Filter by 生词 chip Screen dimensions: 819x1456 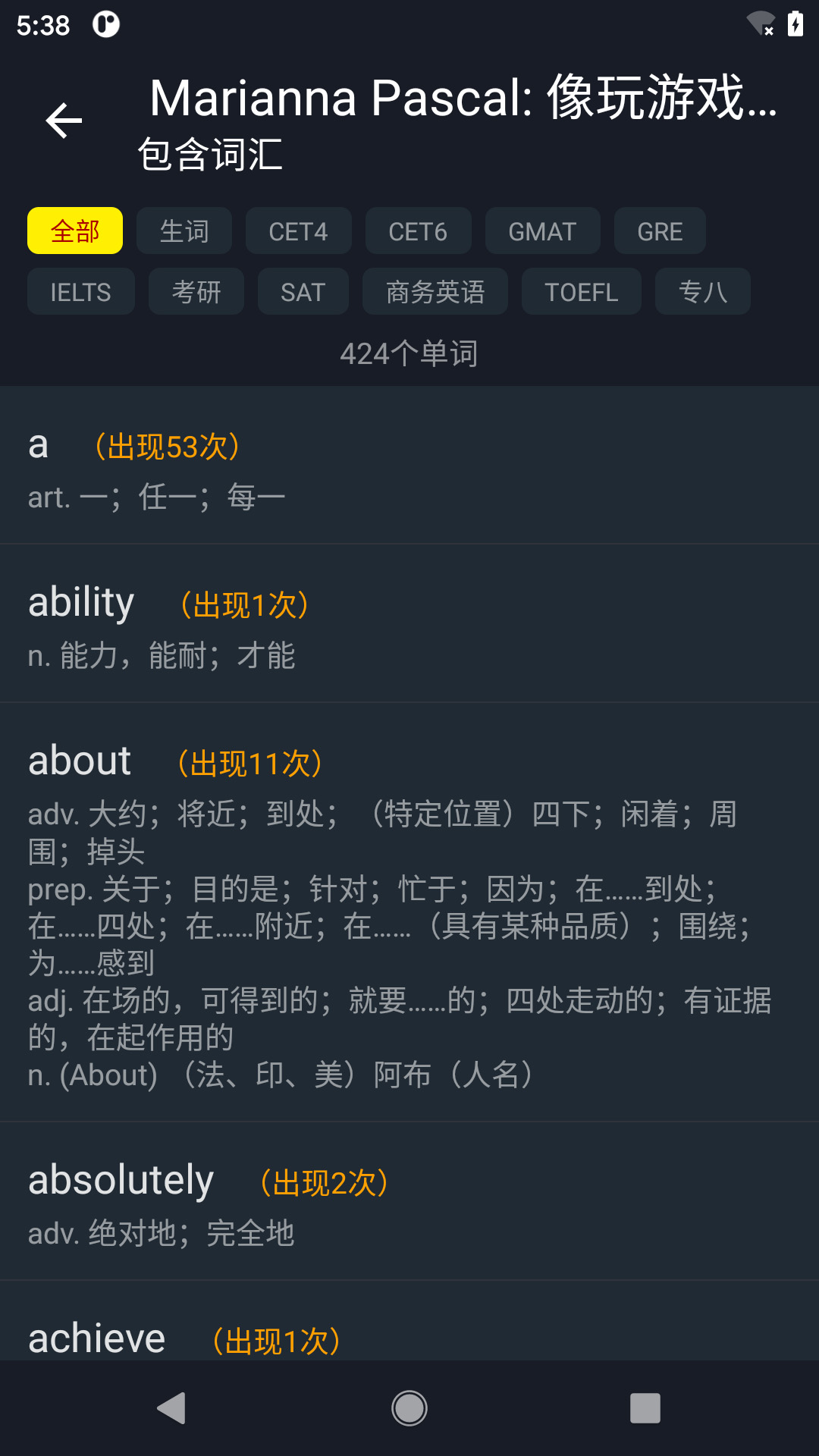(x=184, y=231)
